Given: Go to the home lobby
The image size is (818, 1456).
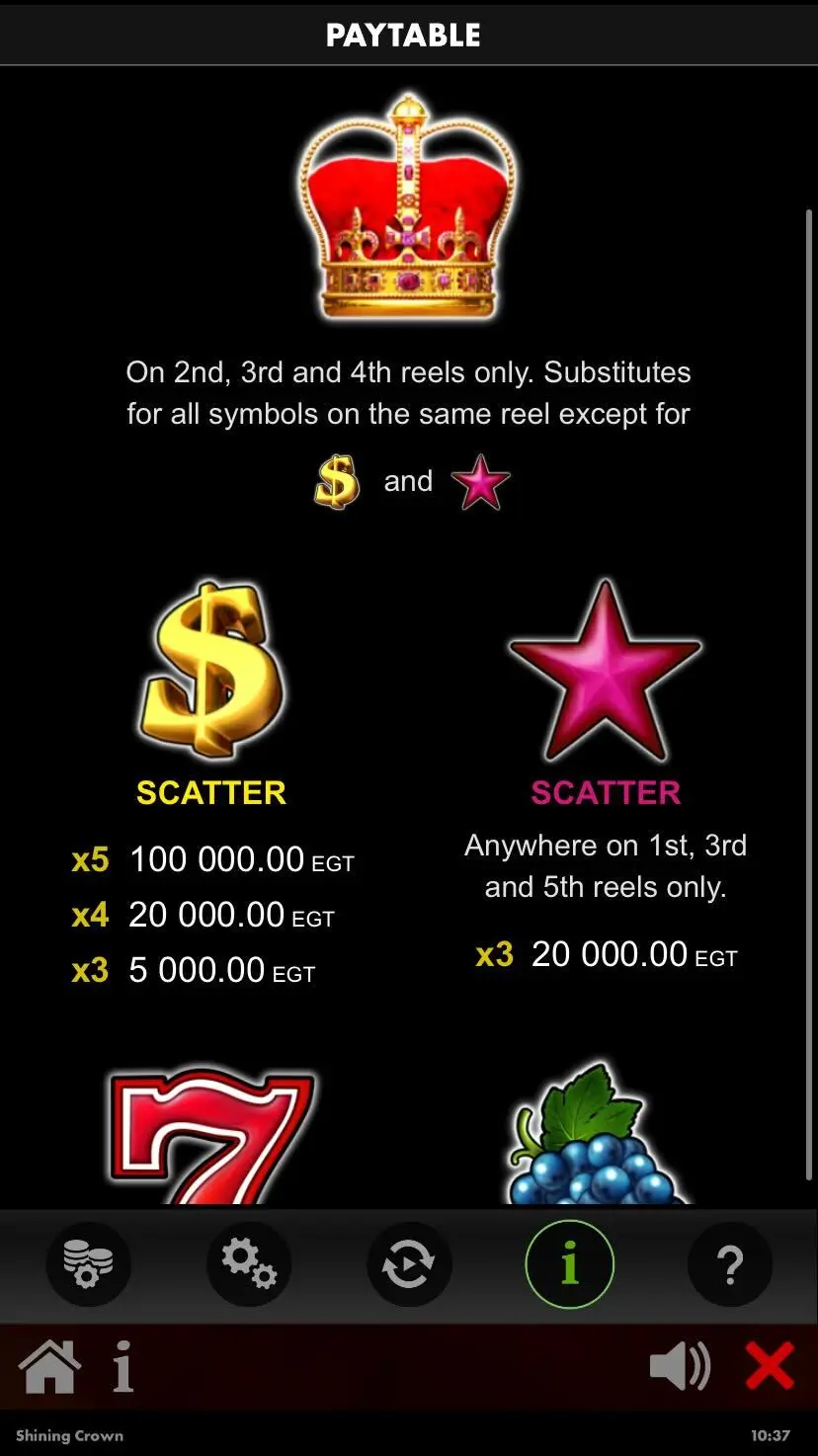Looking at the screenshot, I should 49,1368.
